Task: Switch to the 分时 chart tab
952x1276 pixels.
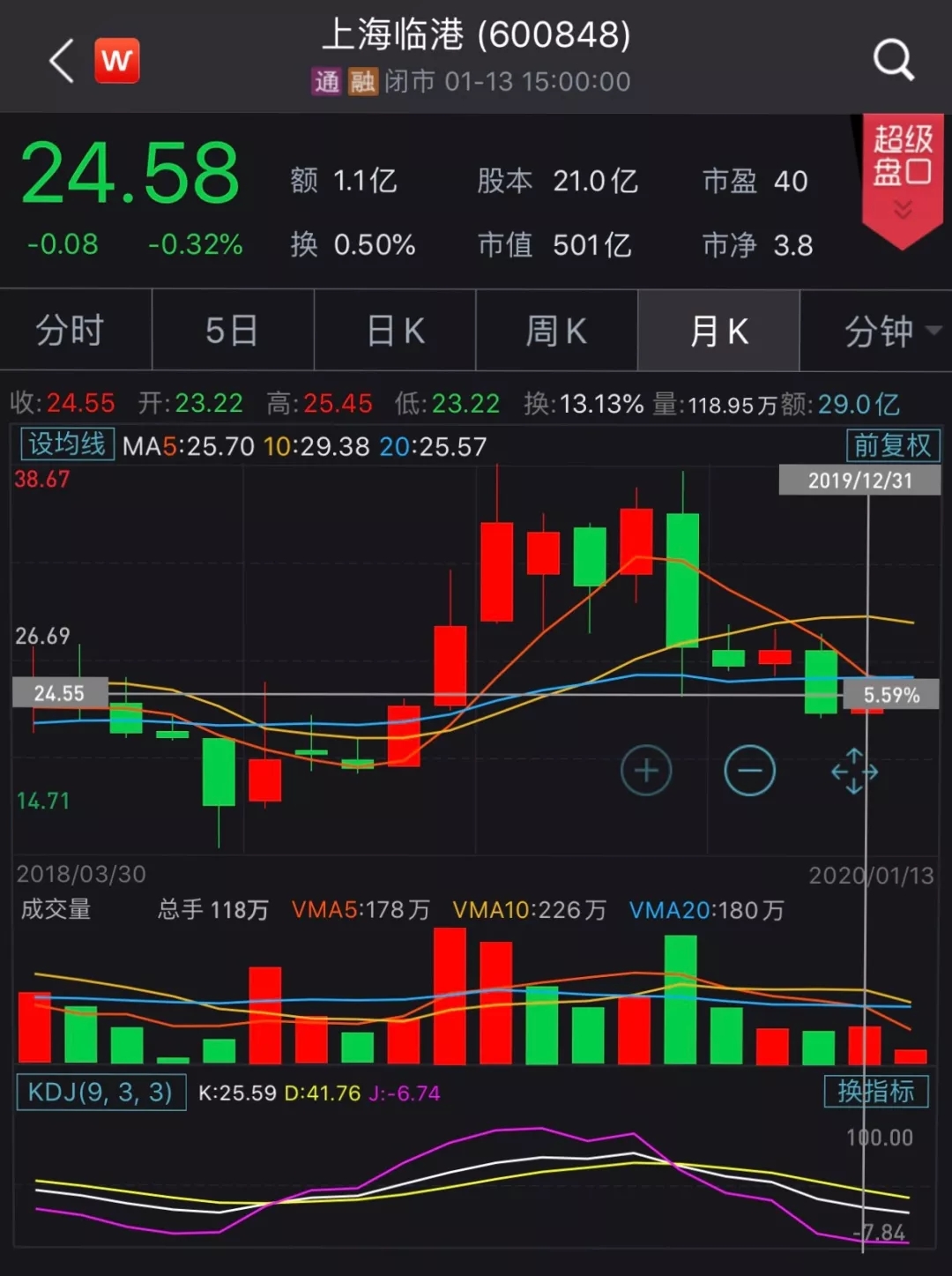Action: tap(71, 332)
